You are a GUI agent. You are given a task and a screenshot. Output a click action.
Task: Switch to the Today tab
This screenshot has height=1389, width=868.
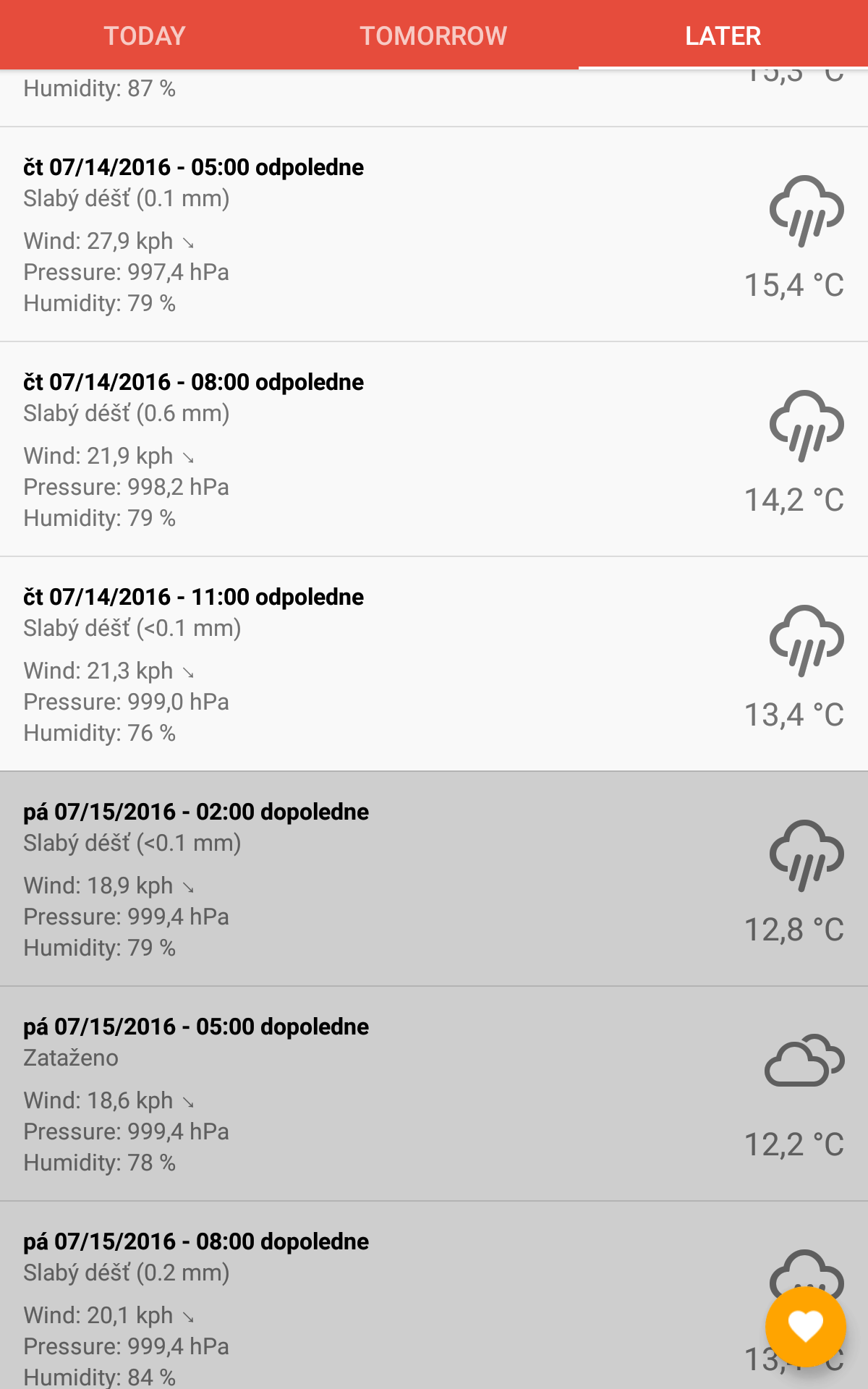coord(145,35)
